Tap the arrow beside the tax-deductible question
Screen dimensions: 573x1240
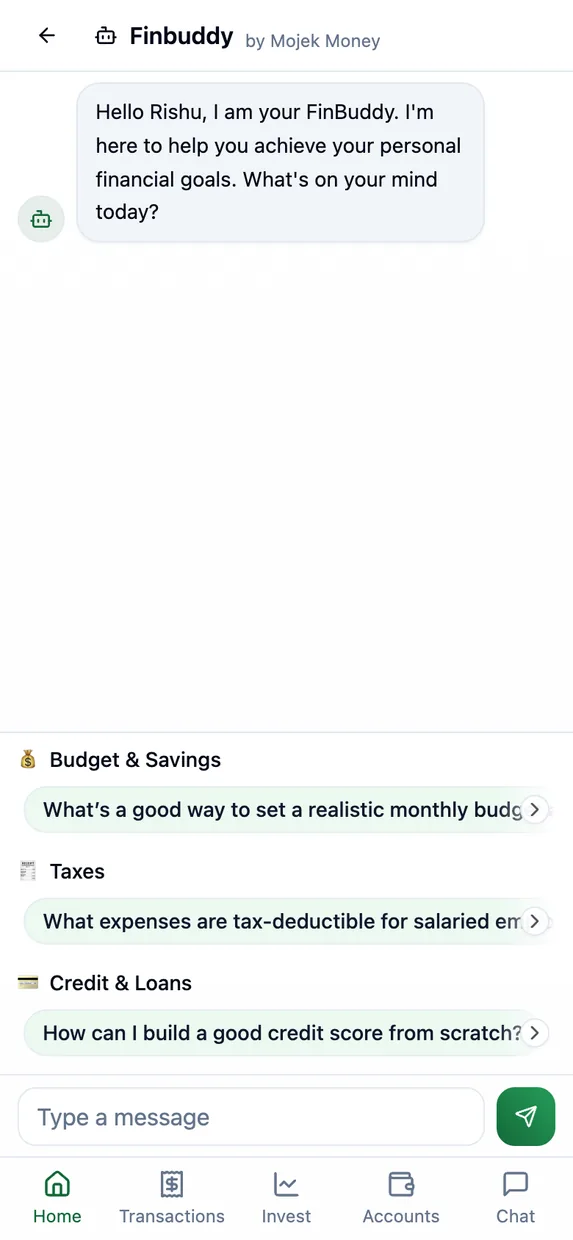(535, 921)
